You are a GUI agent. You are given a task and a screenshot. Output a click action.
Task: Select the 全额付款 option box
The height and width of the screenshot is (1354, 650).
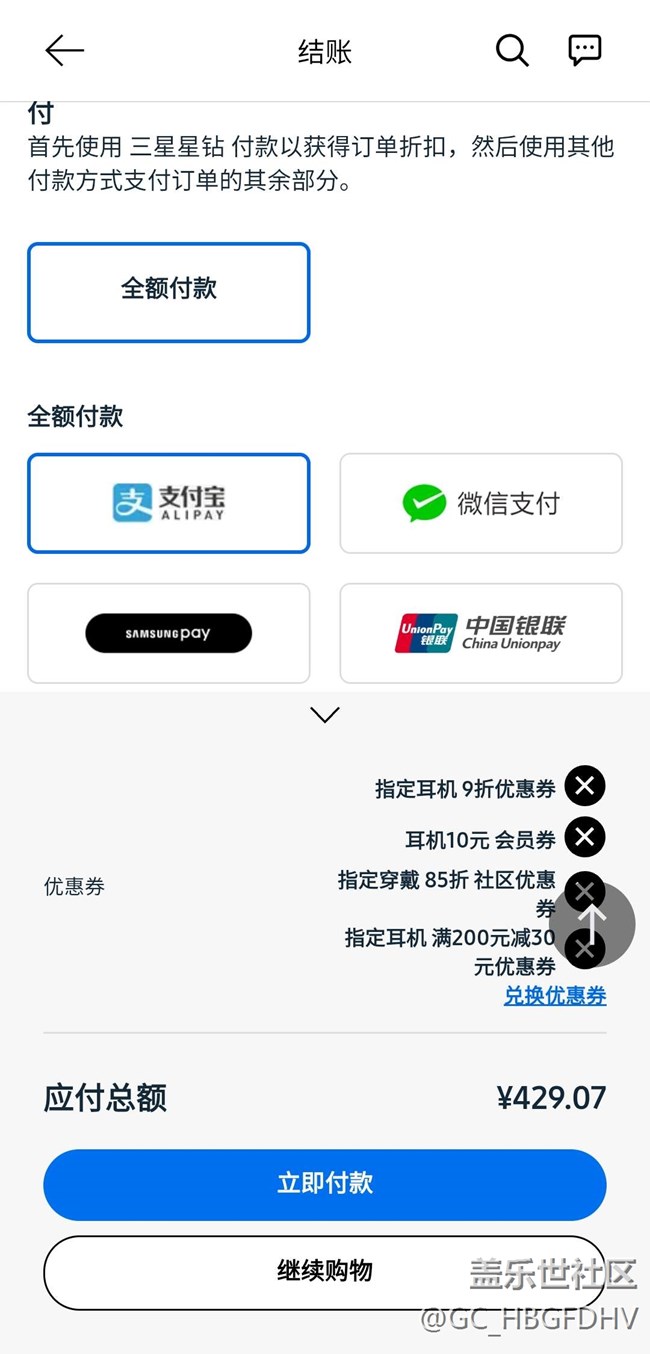coord(169,292)
